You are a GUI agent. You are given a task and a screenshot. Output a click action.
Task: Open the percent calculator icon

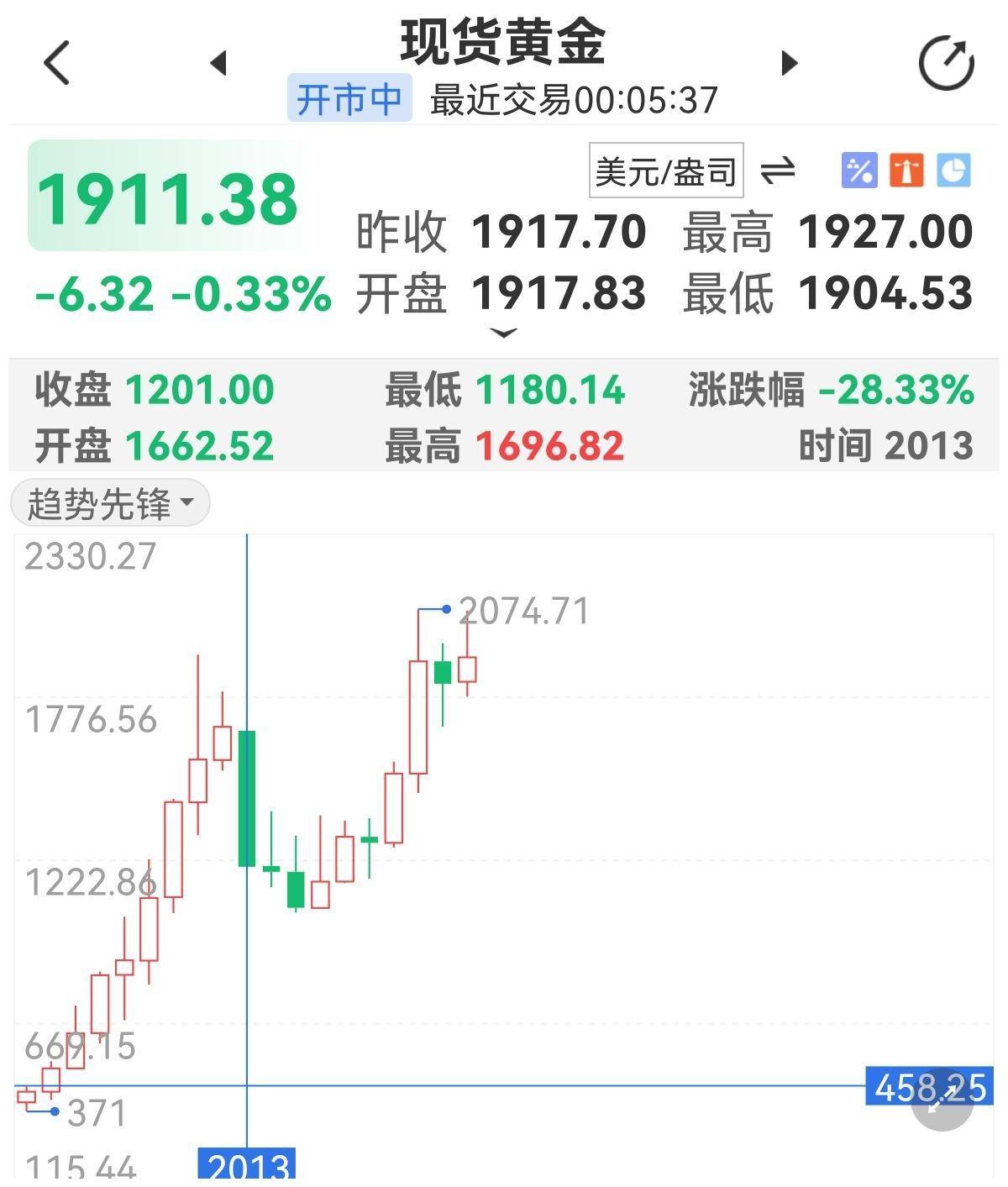click(x=858, y=171)
